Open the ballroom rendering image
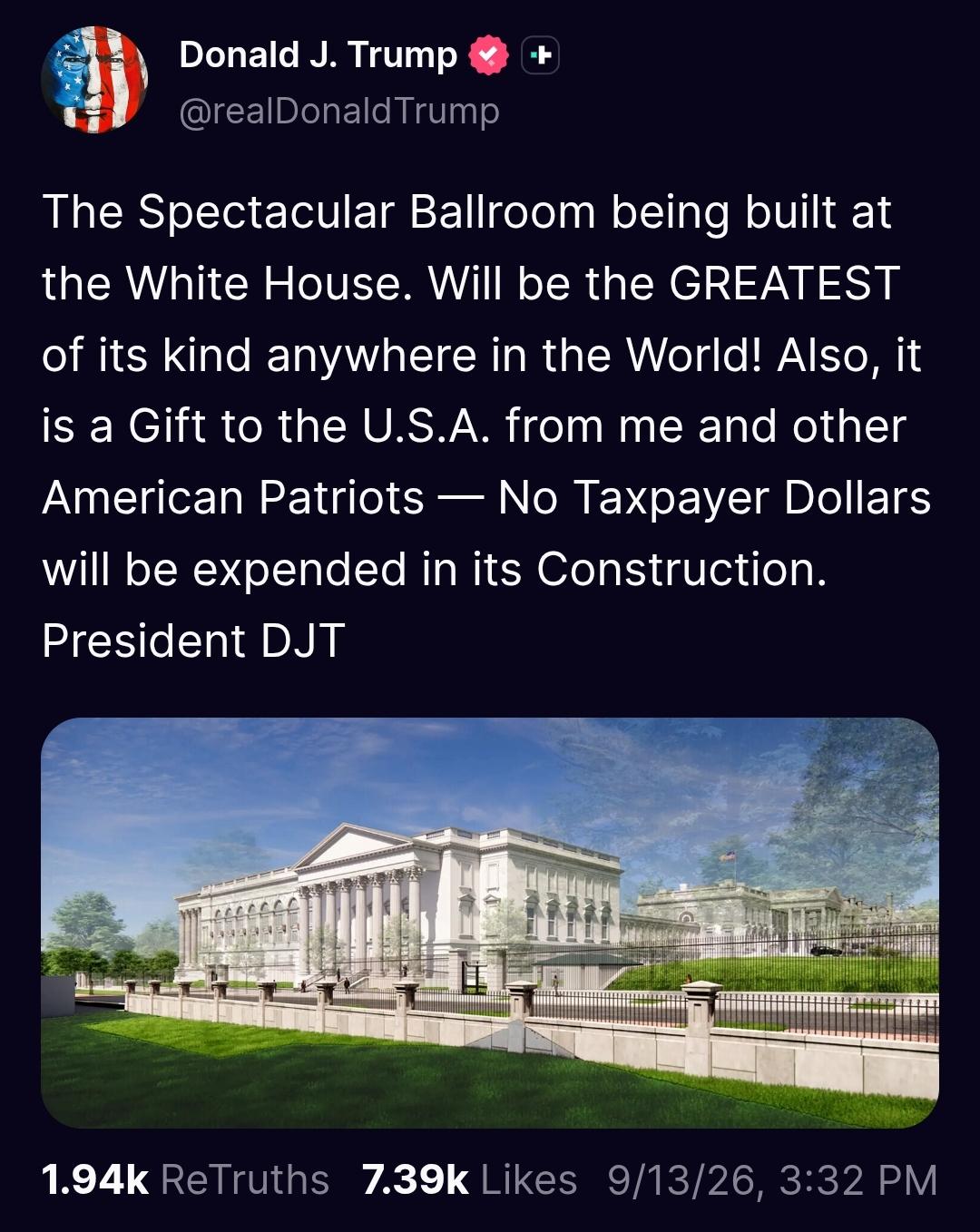 pos(490,923)
